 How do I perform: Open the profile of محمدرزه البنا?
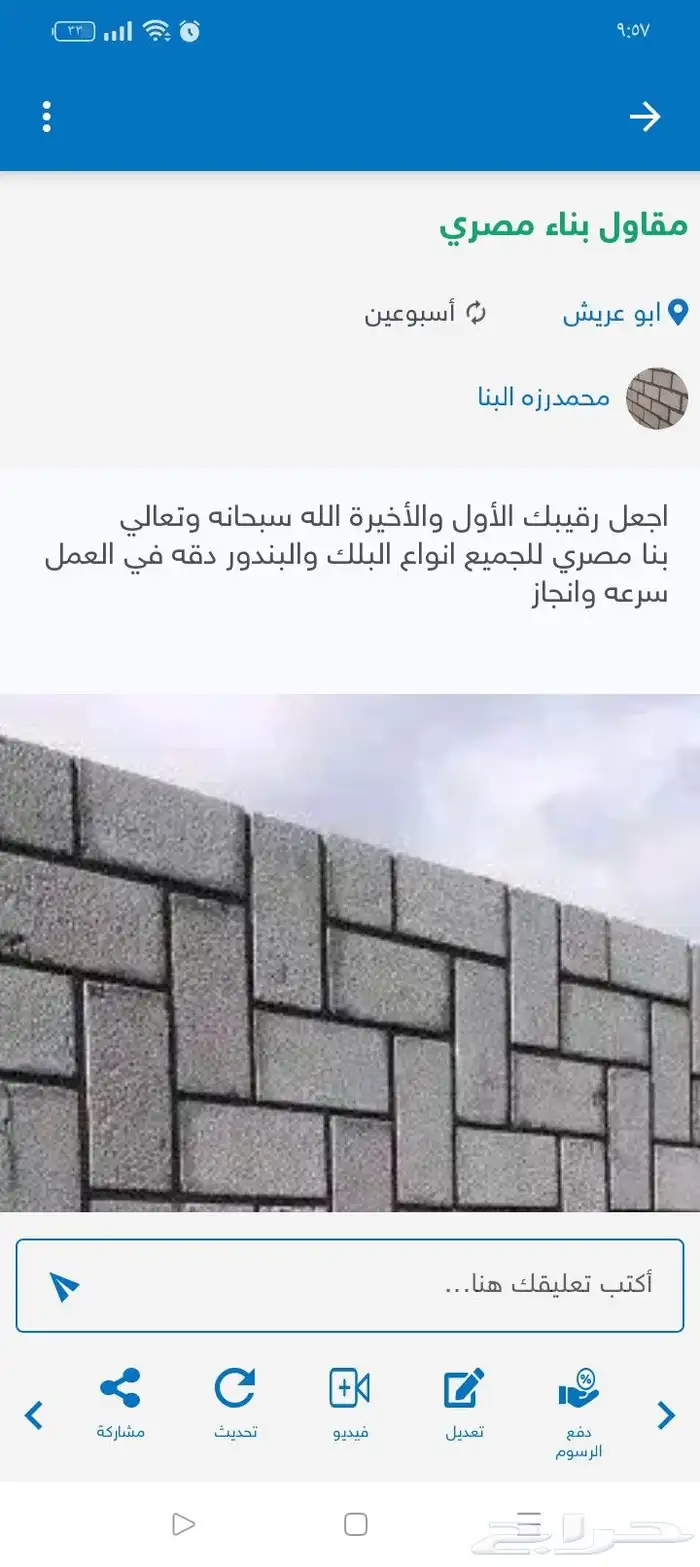click(544, 397)
